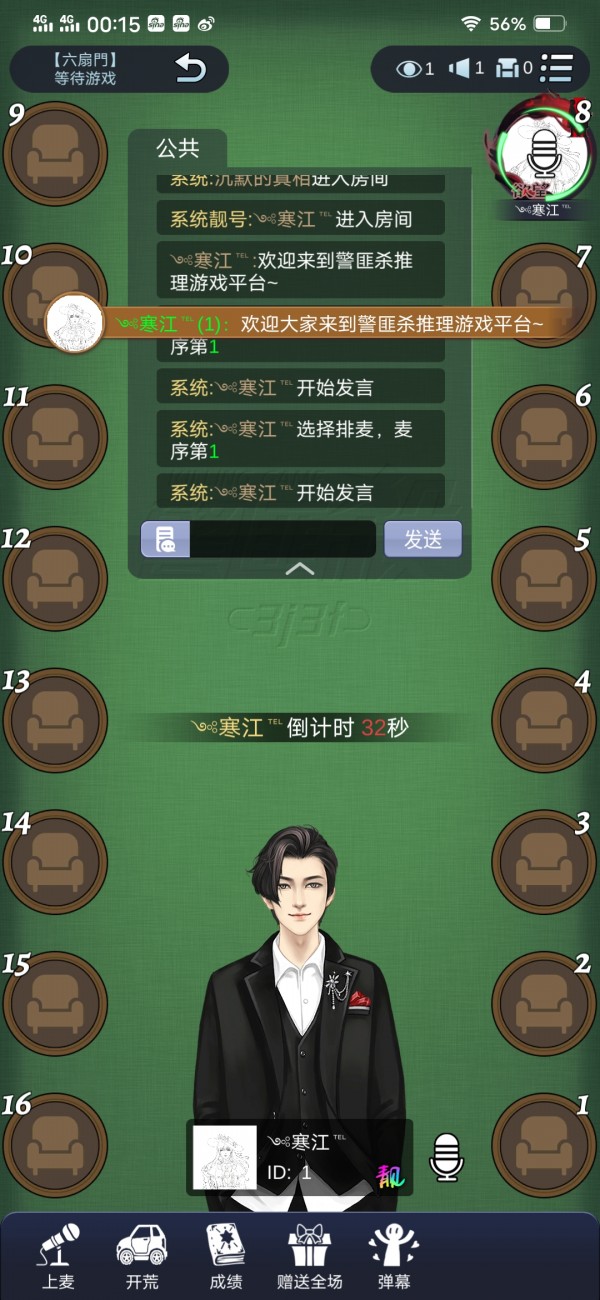Tap 上麦 to take the mic
This screenshot has width=600, height=1300.
pyautogui.click(x=59, y=1255)
